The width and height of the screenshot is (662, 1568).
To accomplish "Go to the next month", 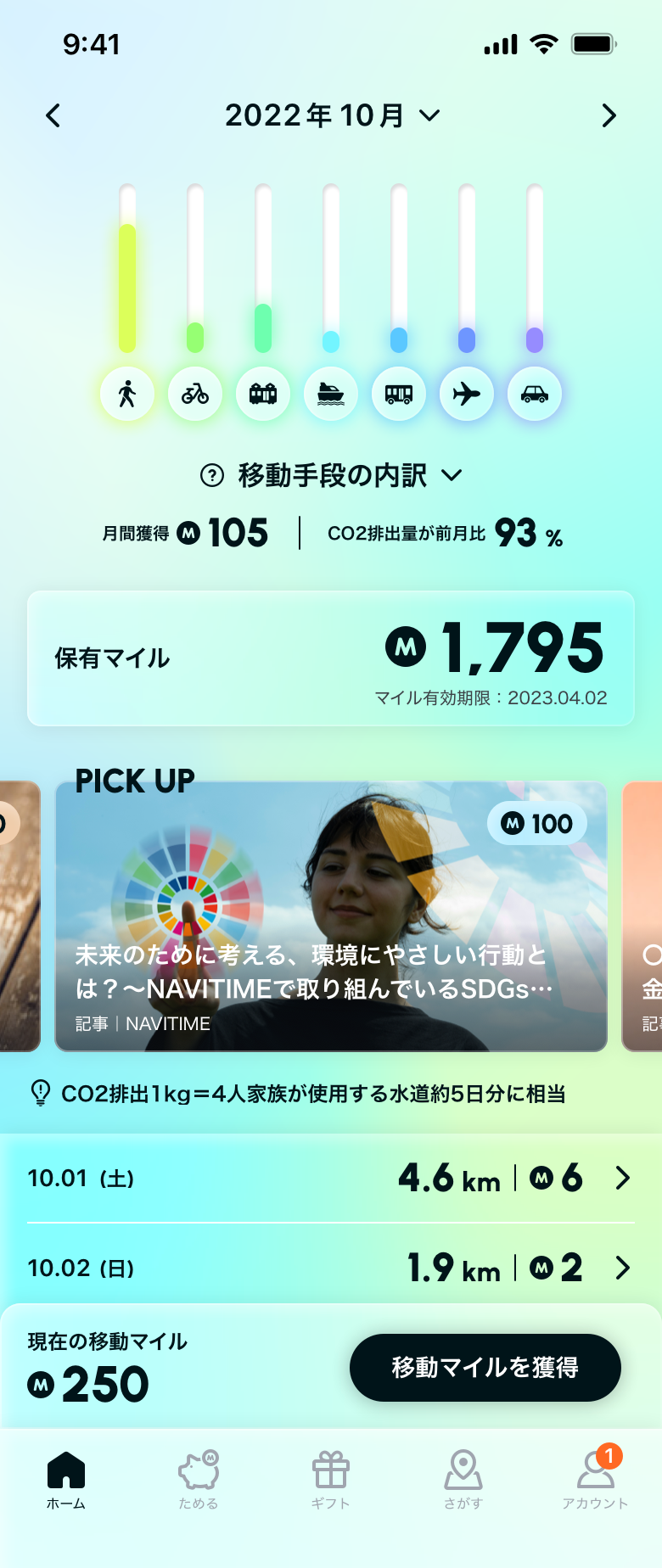I will coord(609,116).
